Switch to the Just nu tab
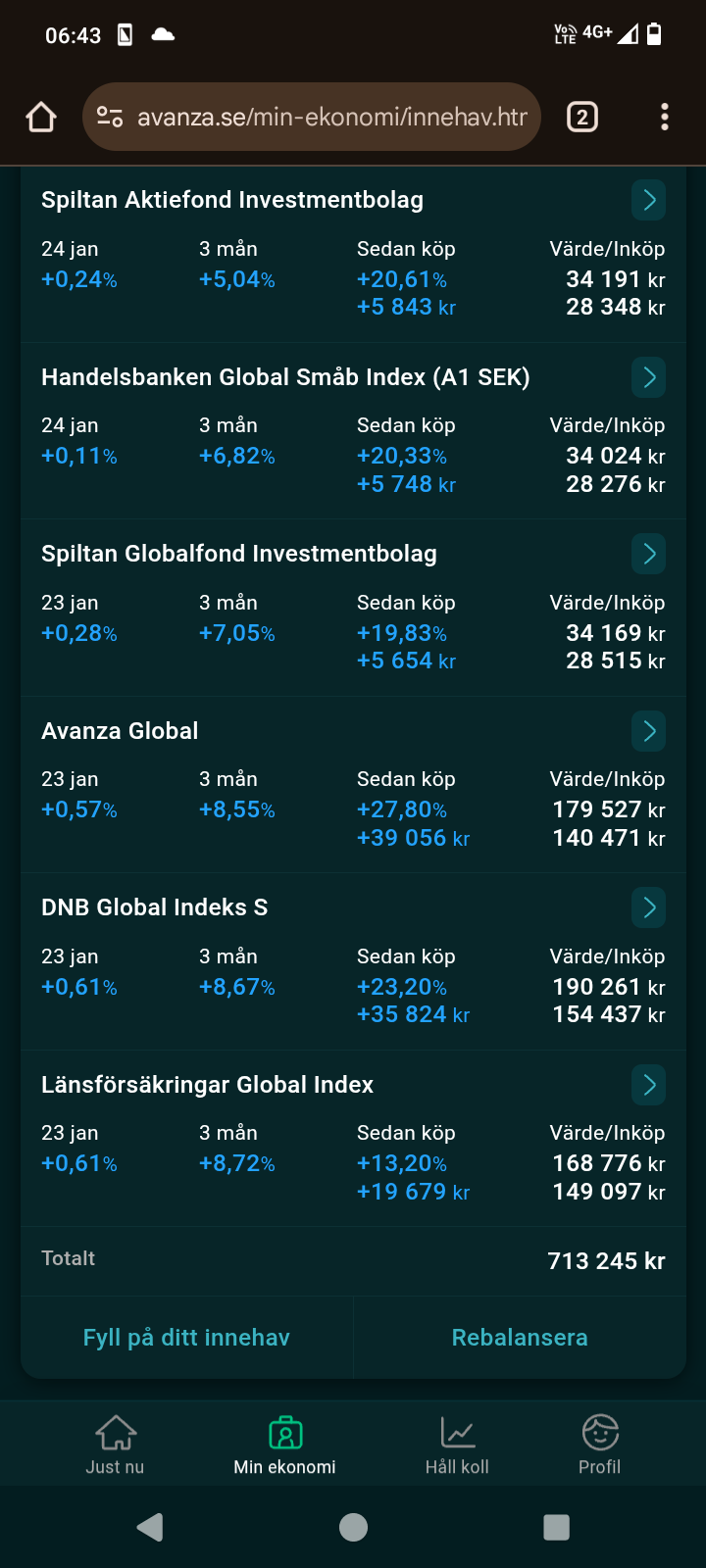Viewport: 706px width, 1568px height. [x=115, y=1445]
